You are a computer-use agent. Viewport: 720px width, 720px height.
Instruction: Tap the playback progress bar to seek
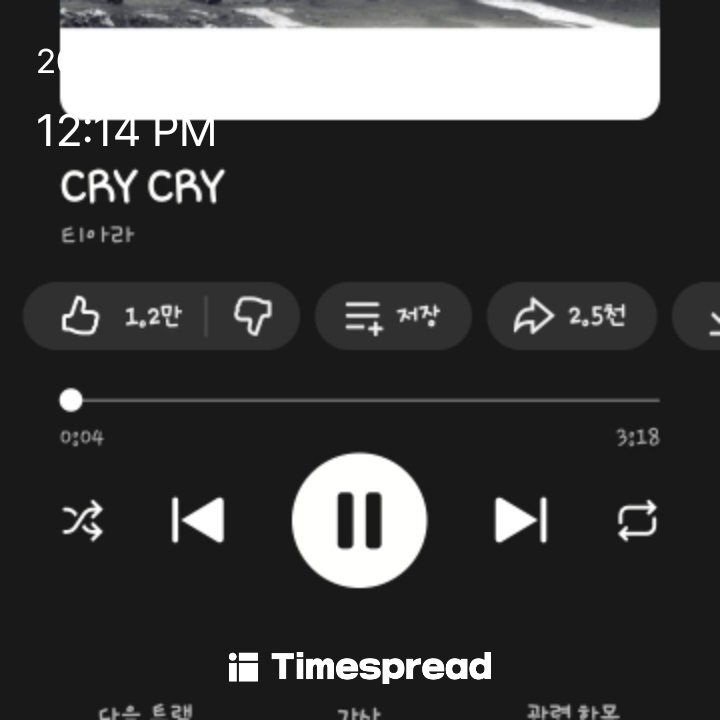click(360, 400)
